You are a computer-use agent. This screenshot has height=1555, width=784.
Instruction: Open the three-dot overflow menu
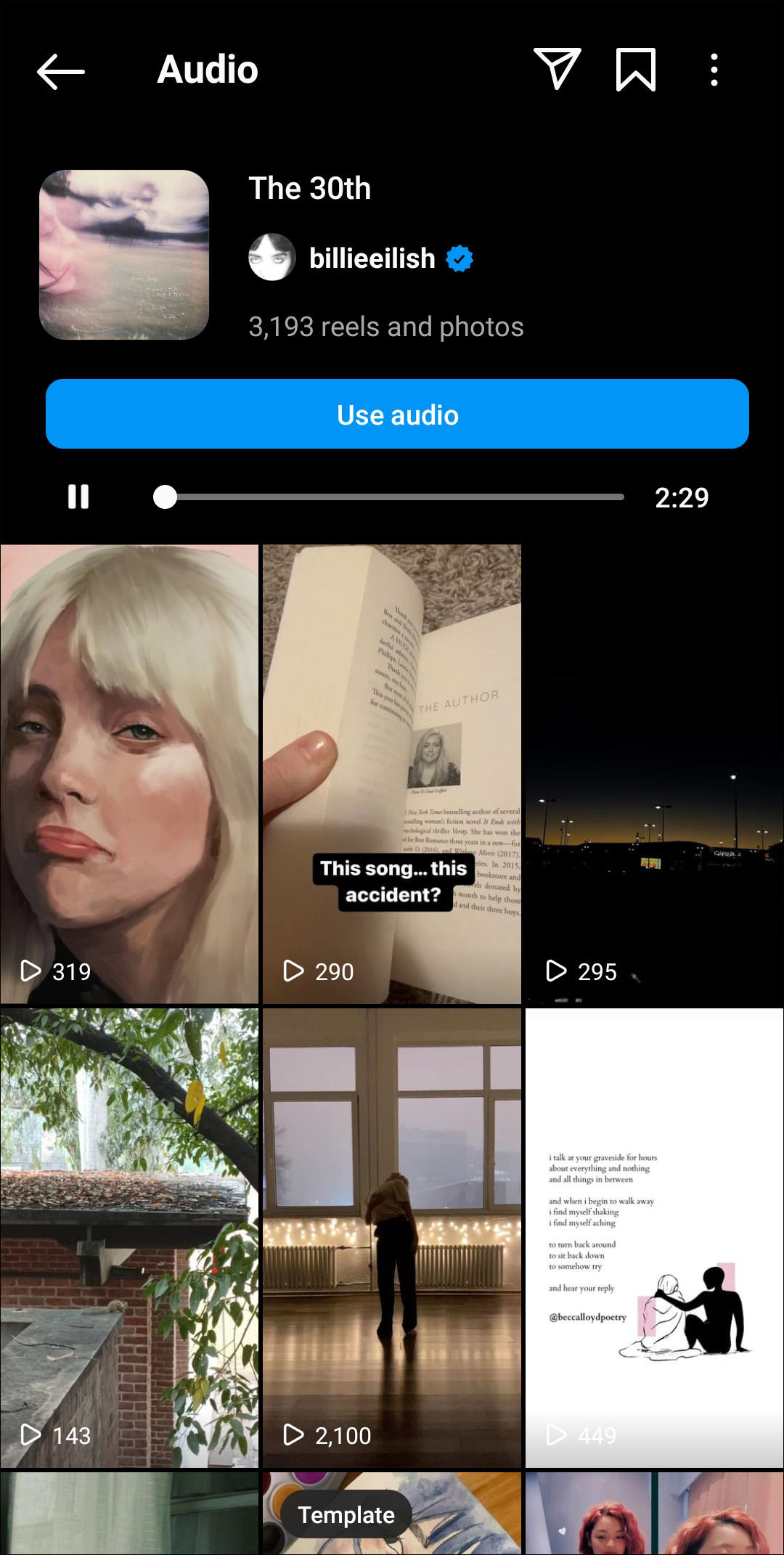coord(714,70)
